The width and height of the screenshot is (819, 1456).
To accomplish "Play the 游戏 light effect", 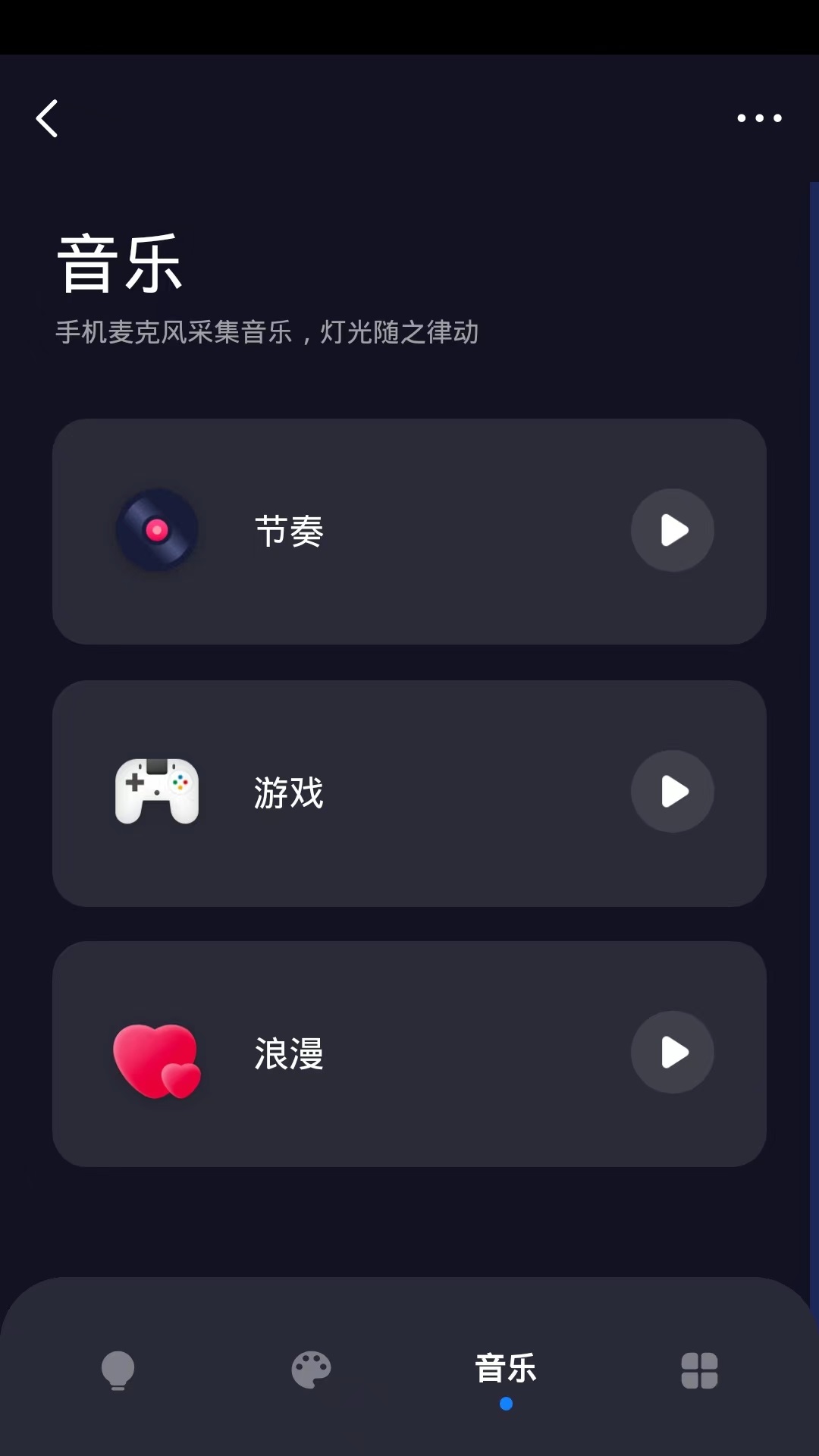I will pyautogui.click(x=673, y=792).
